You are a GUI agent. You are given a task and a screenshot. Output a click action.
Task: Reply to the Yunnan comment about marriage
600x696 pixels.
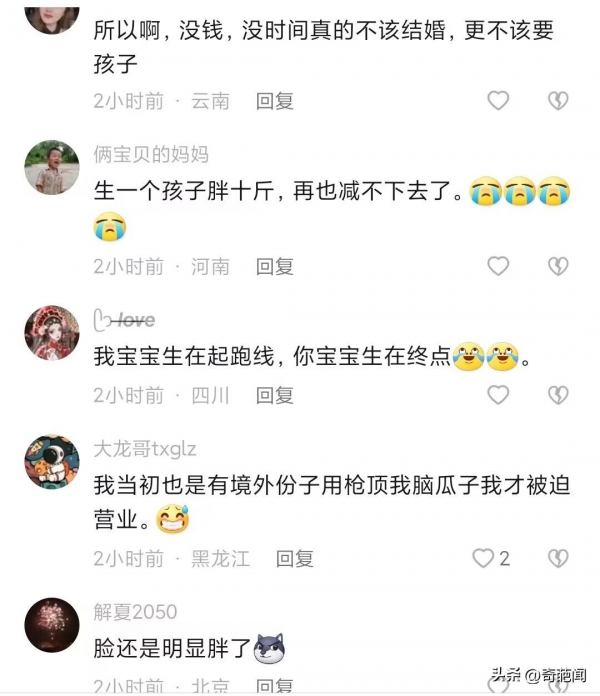(x=275, y=100)
